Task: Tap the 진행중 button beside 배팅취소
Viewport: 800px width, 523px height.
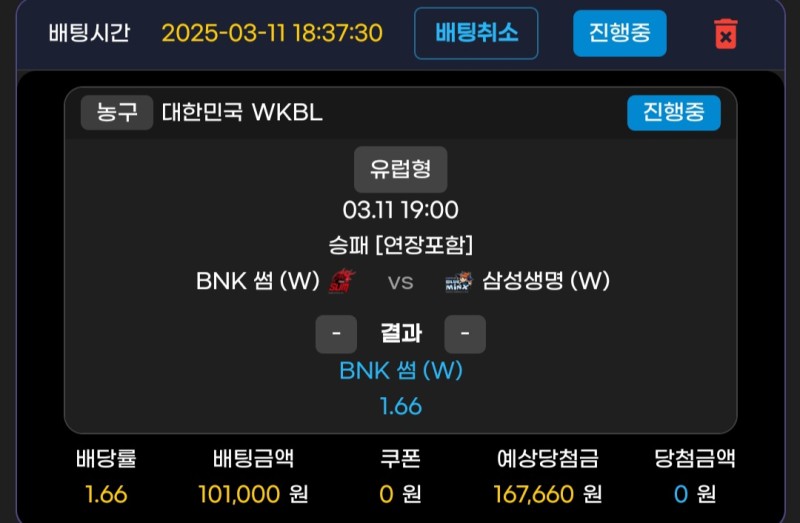Action: coord(619,33)
